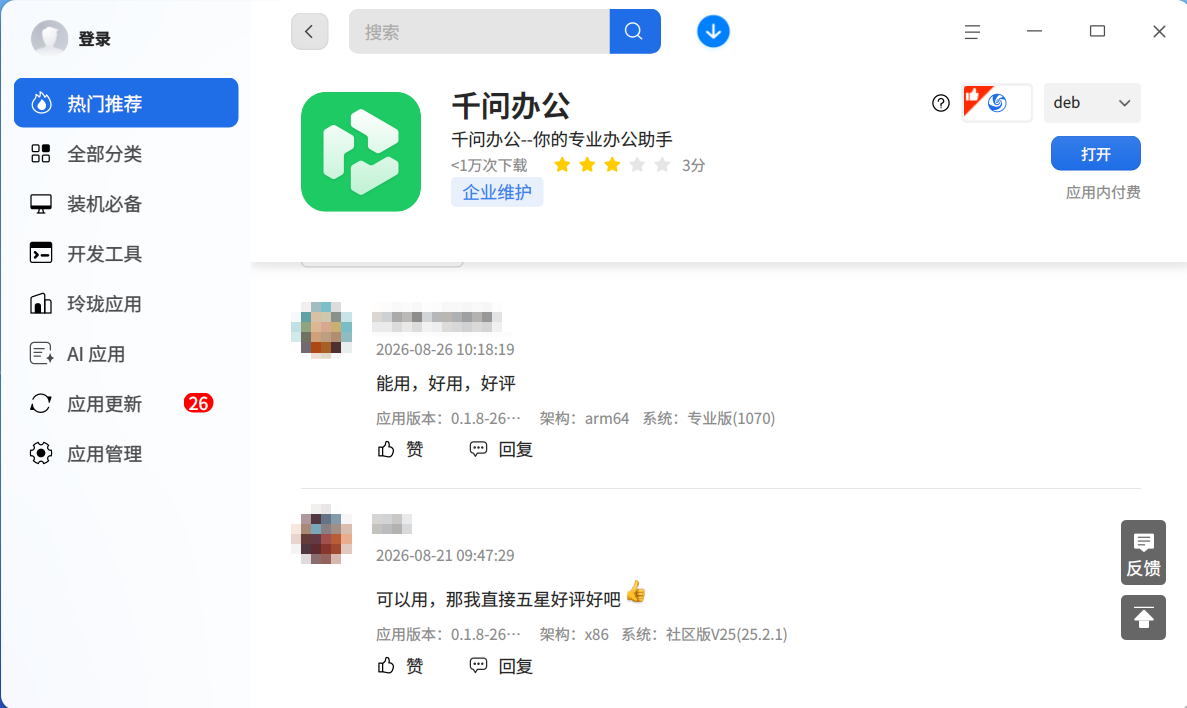
Task: Open the 反馈 feedback button
Action: pos(1143,553)
